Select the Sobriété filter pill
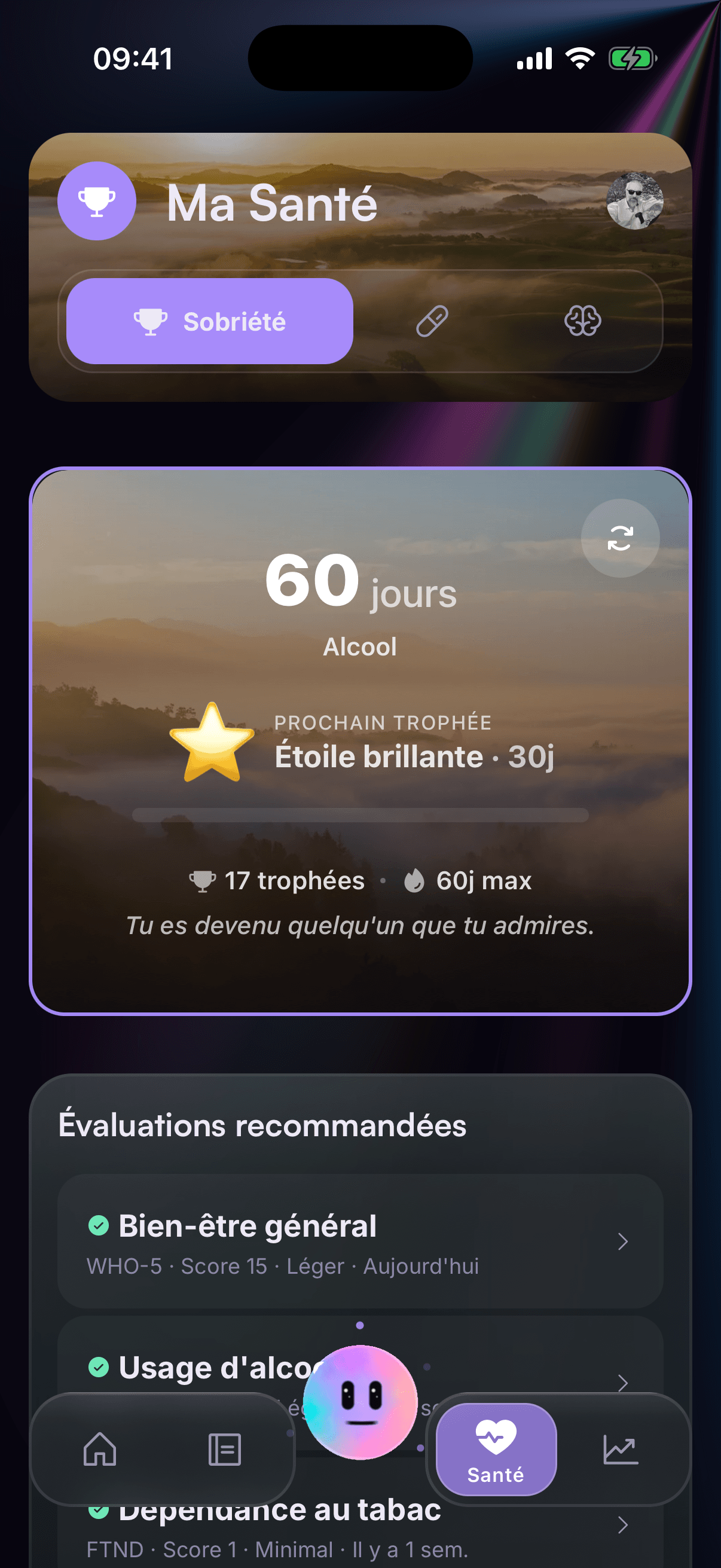 [209, 322]
